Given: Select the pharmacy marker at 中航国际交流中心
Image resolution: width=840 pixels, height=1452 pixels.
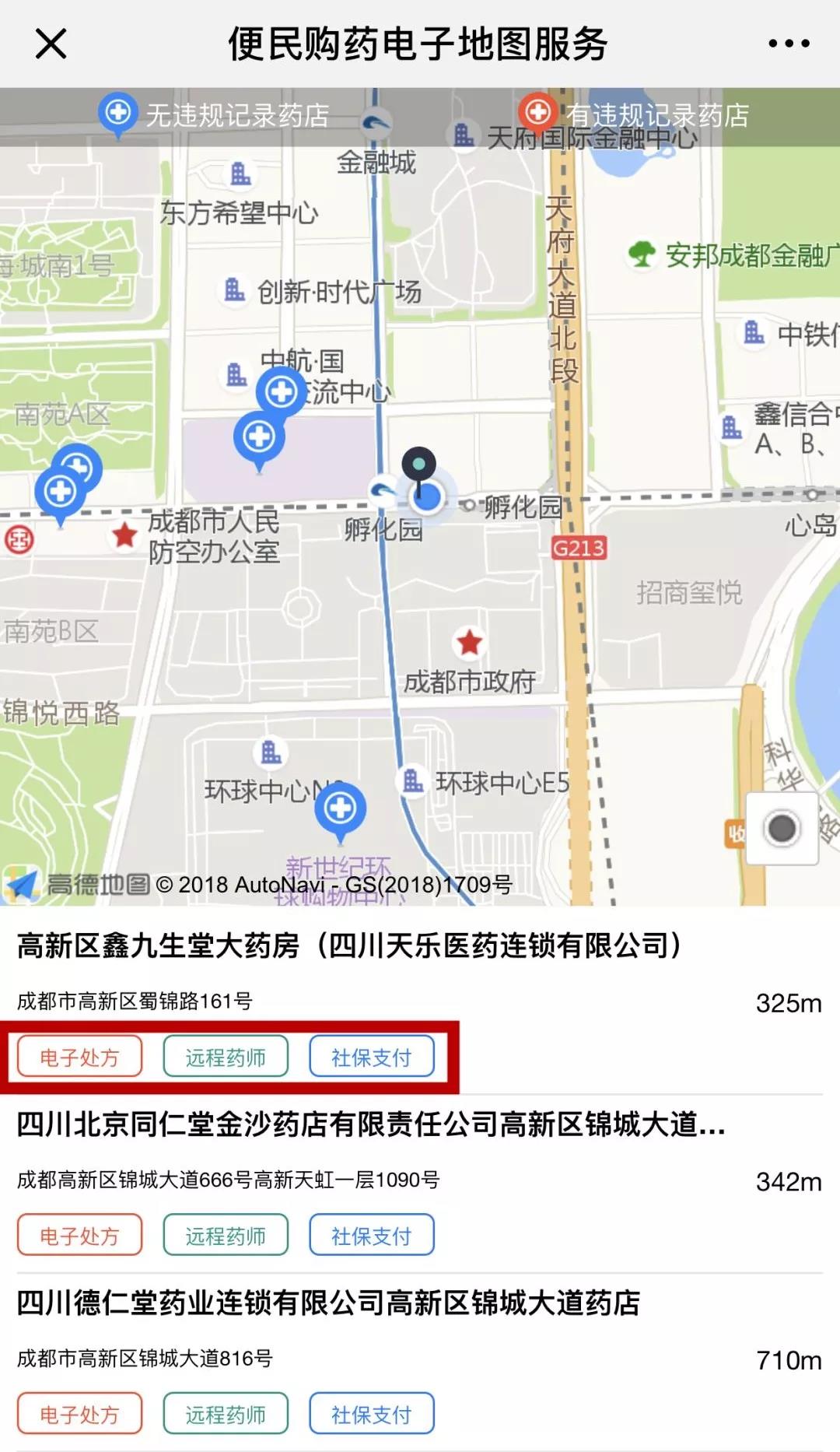Looking at the screenshot, I should (281, 391).
